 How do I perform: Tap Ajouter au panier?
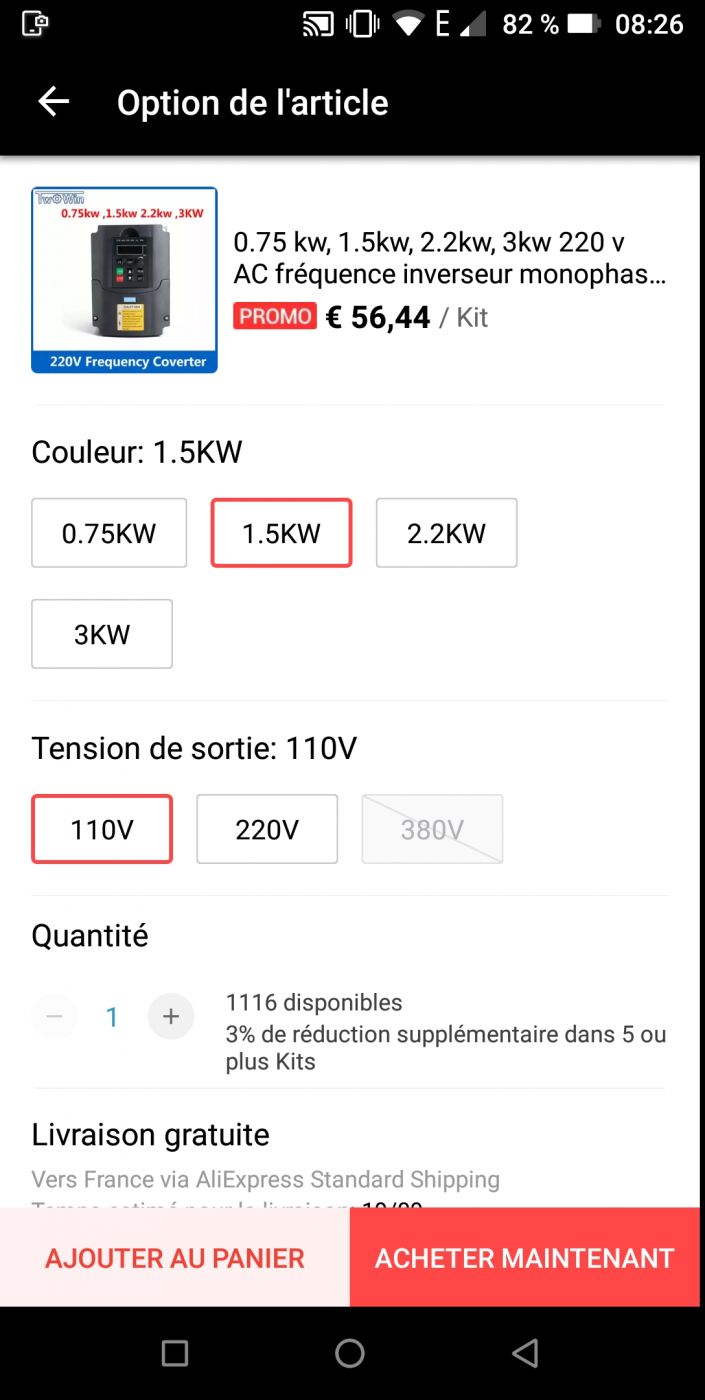pyautogui.click(x=175, y=1257)
